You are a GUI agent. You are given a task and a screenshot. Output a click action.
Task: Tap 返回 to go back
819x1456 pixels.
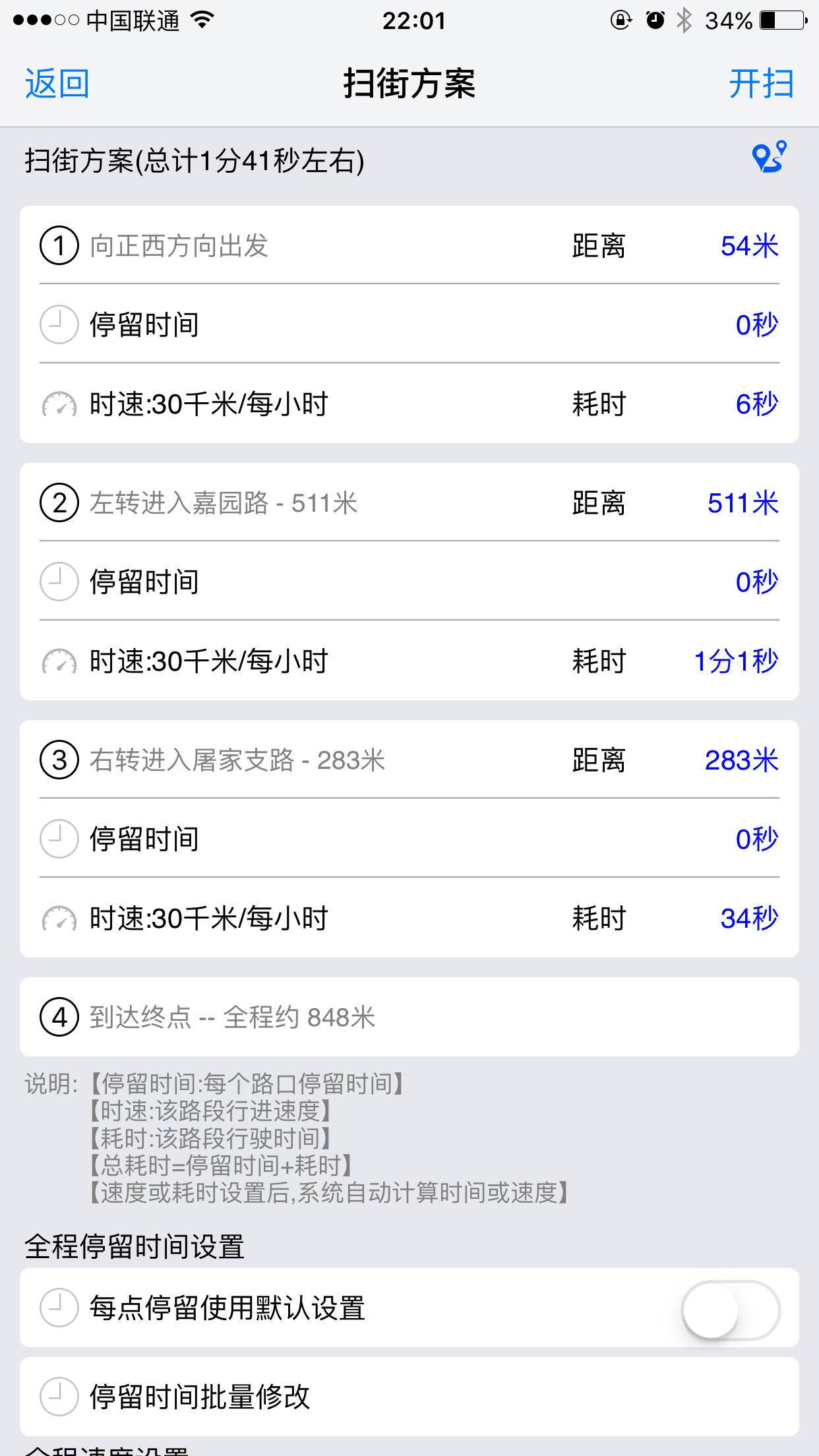pos(57,84)
